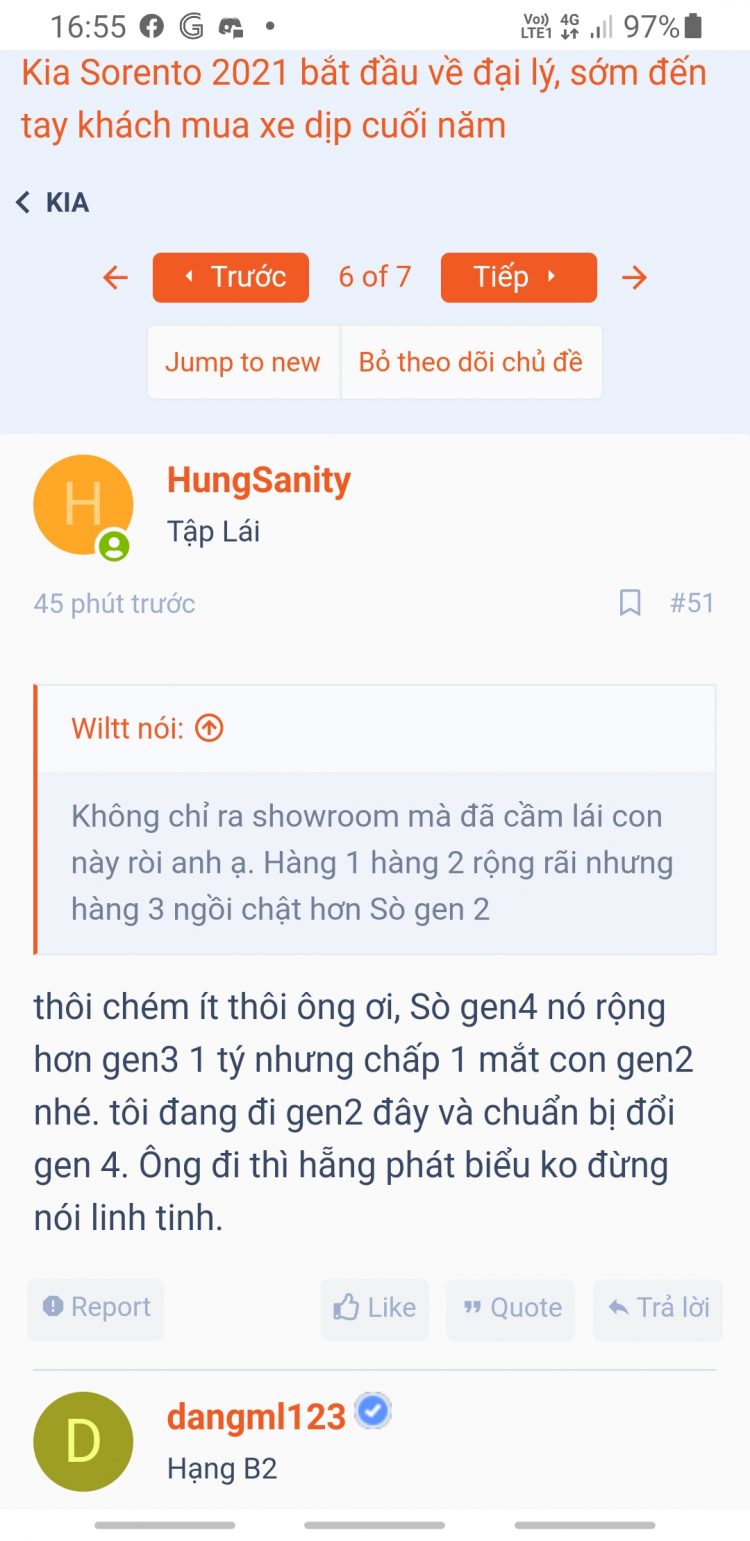Image resolution: width=750 pixels, height=1541 pixels.
Task: Jump to first page with left arrow
Action: (x=116, y=277)
